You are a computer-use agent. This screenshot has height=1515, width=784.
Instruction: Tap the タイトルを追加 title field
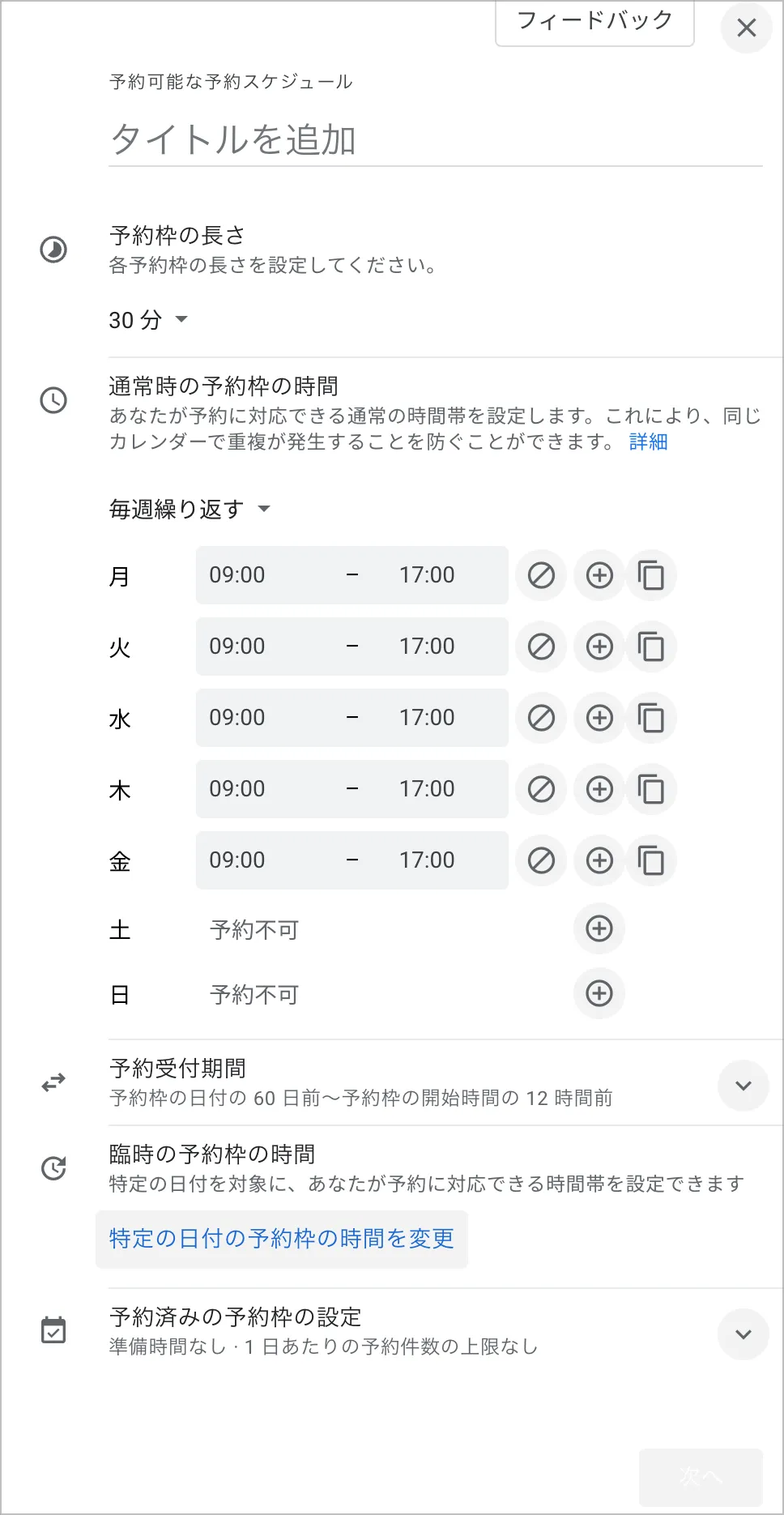435,140
